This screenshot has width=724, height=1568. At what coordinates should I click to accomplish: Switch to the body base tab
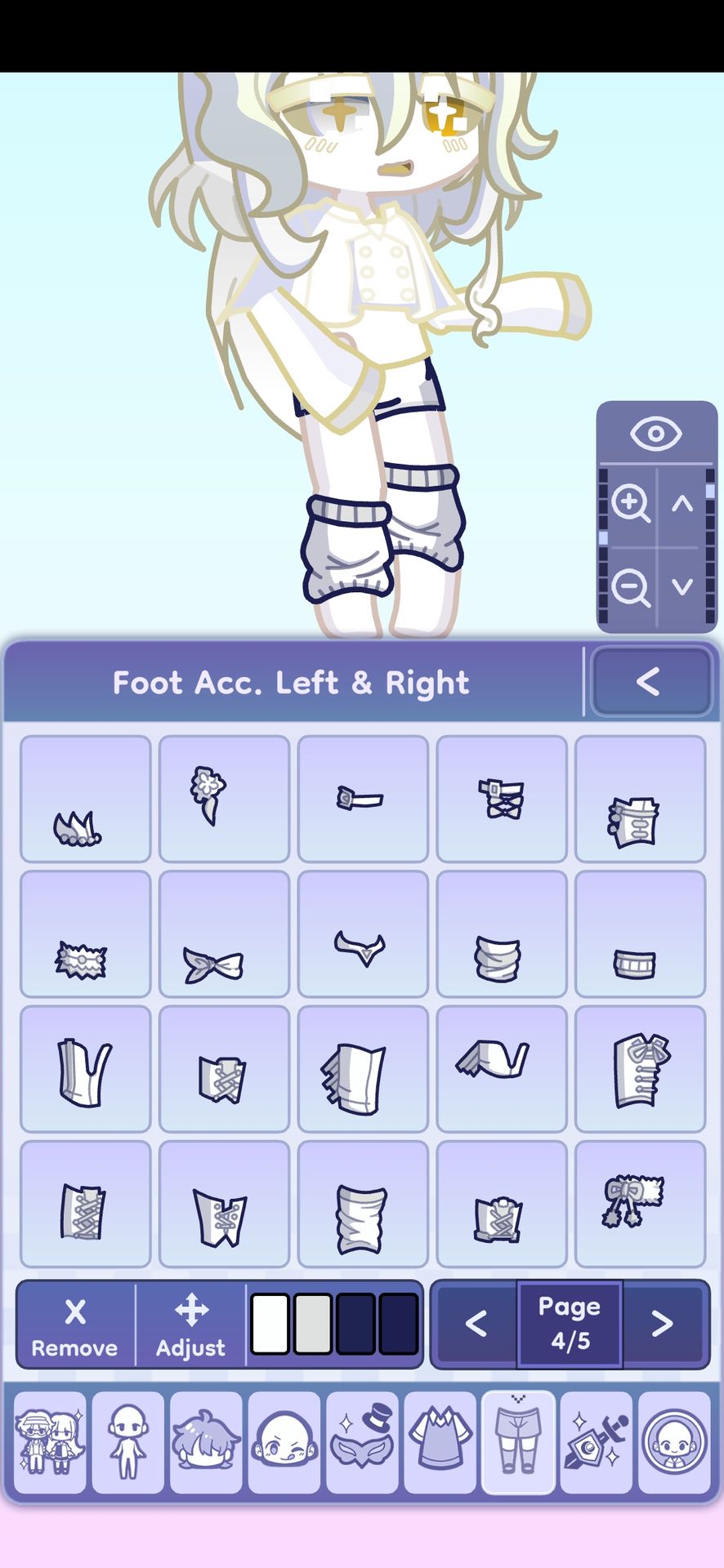[128, 1443]
